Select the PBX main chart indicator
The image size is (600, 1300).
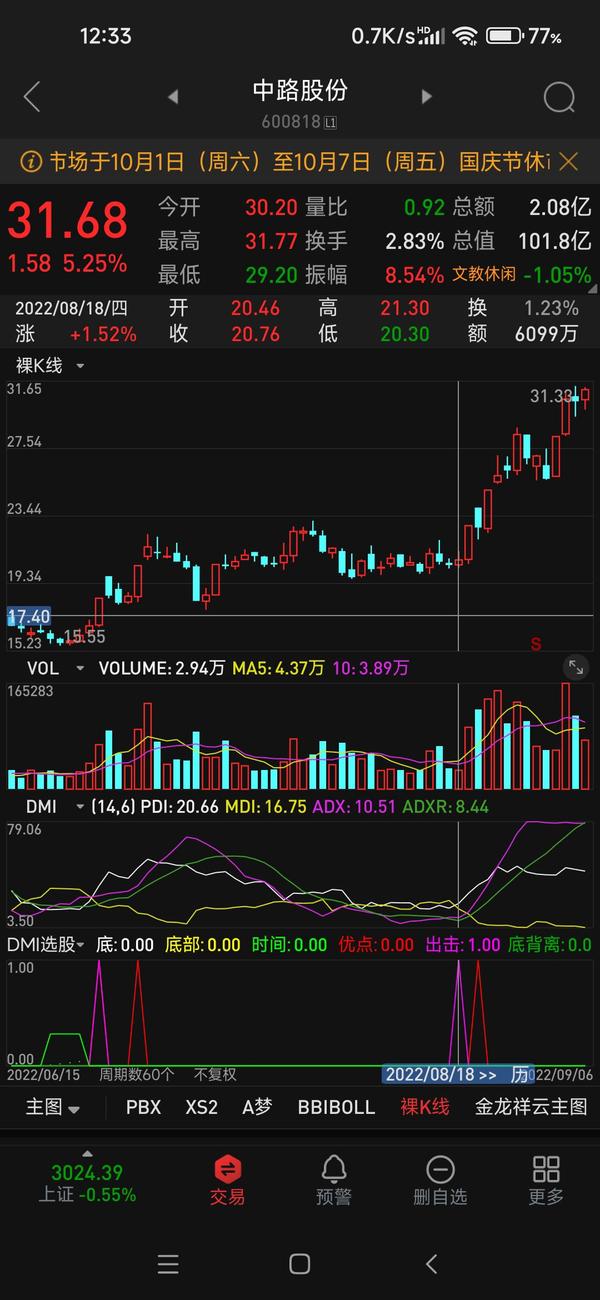coord(143,1107)
